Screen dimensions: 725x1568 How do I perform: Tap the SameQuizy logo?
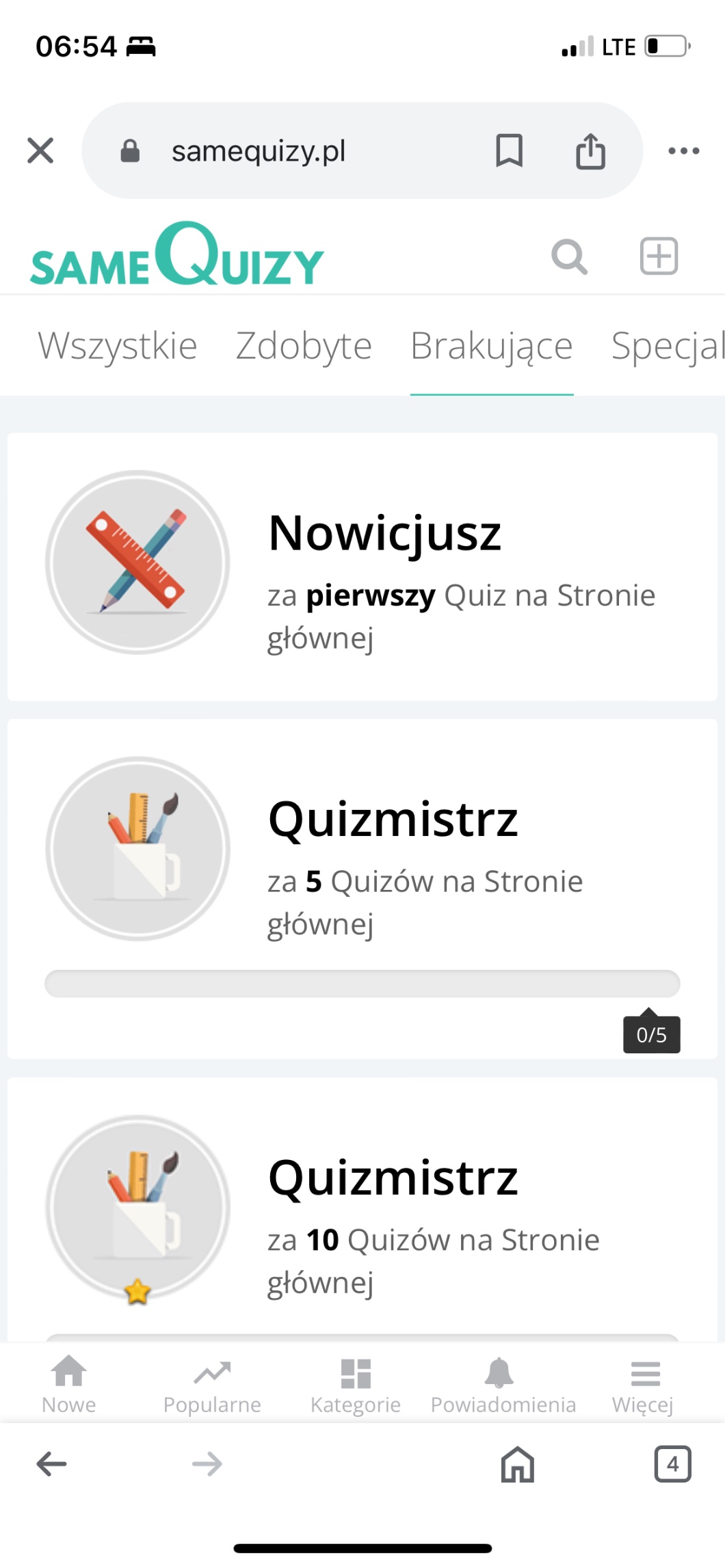coord(176,256)
